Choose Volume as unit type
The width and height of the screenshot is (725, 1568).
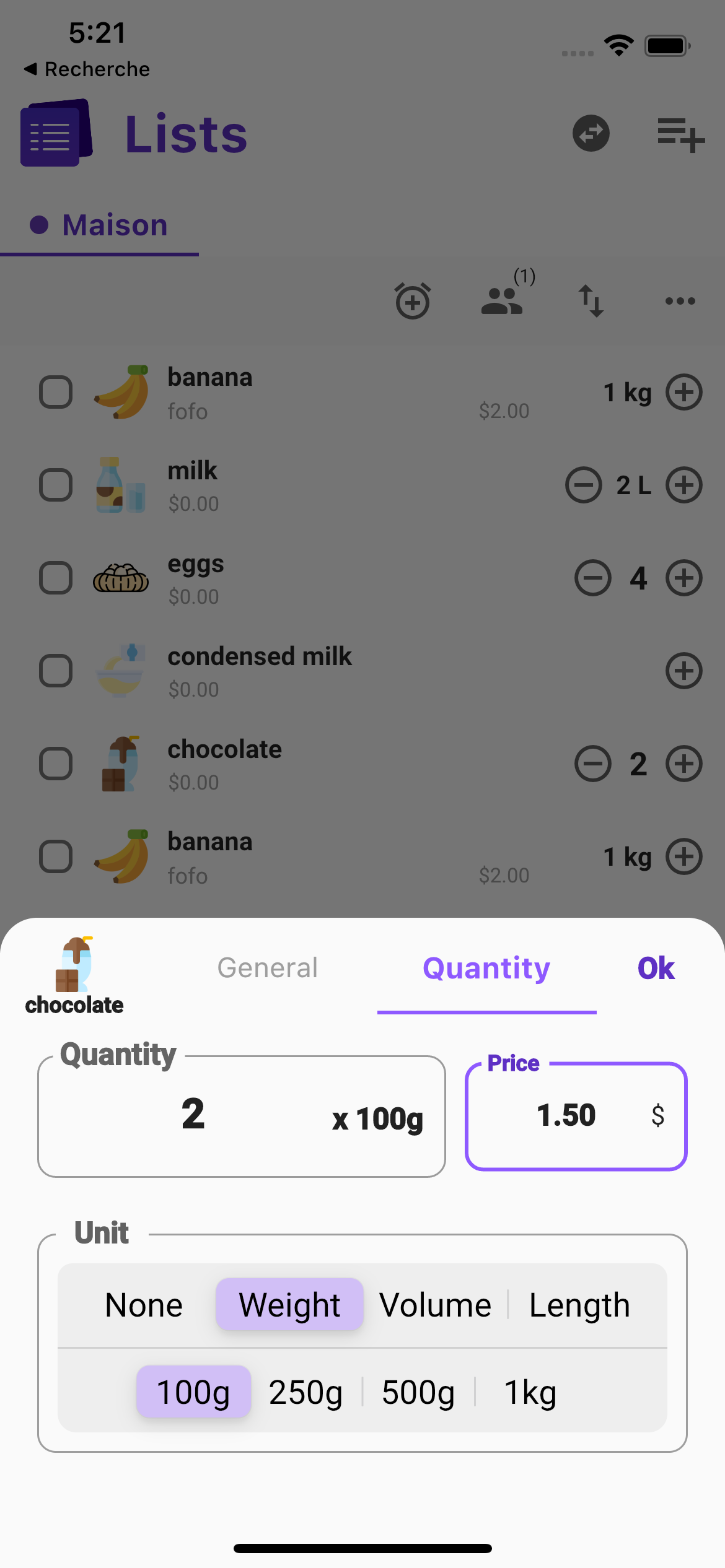(x=435, y=1305)
